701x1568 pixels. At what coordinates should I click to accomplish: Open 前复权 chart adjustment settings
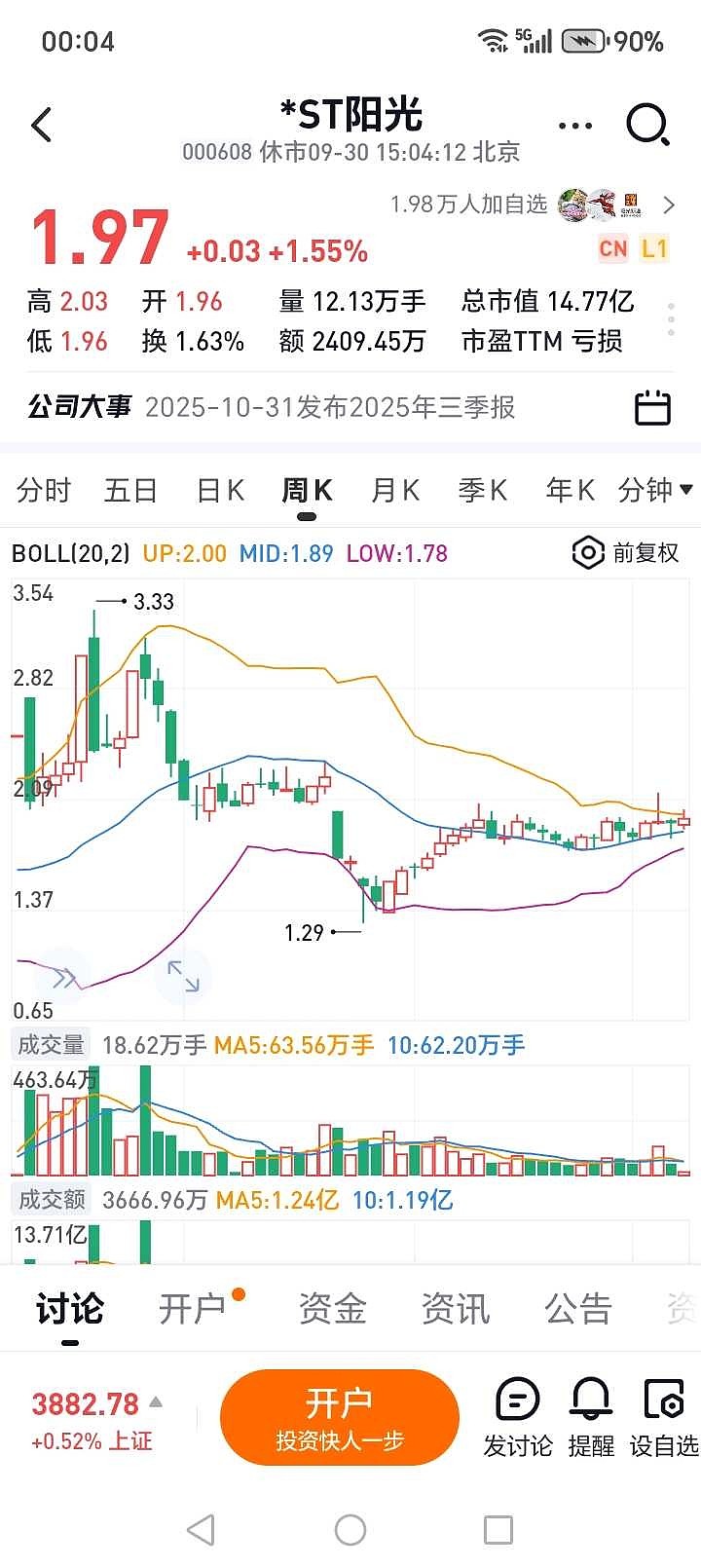pos(626,553)
